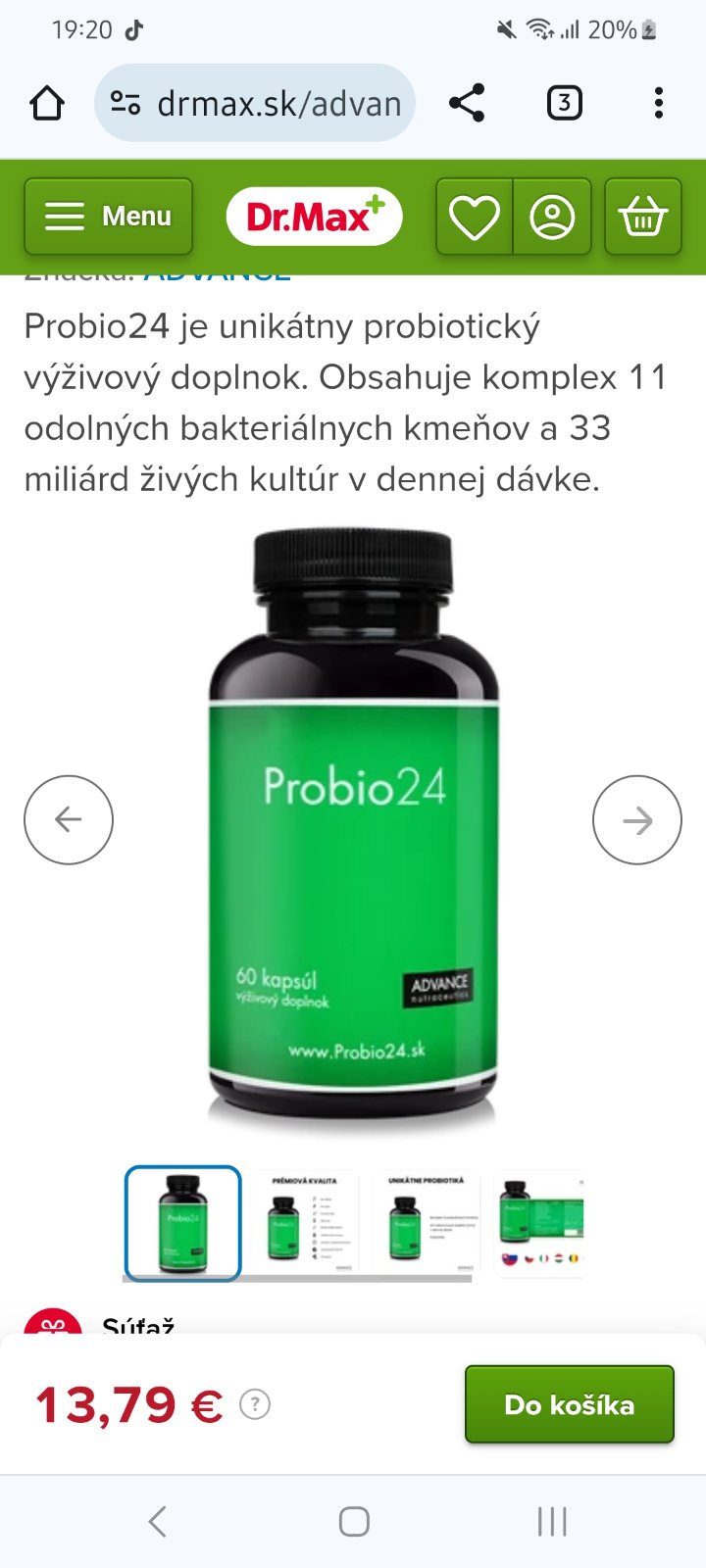The height and width of the screenshot is (1568, 706).
Task: Tap the system back button
Action: coord(157,1521)
